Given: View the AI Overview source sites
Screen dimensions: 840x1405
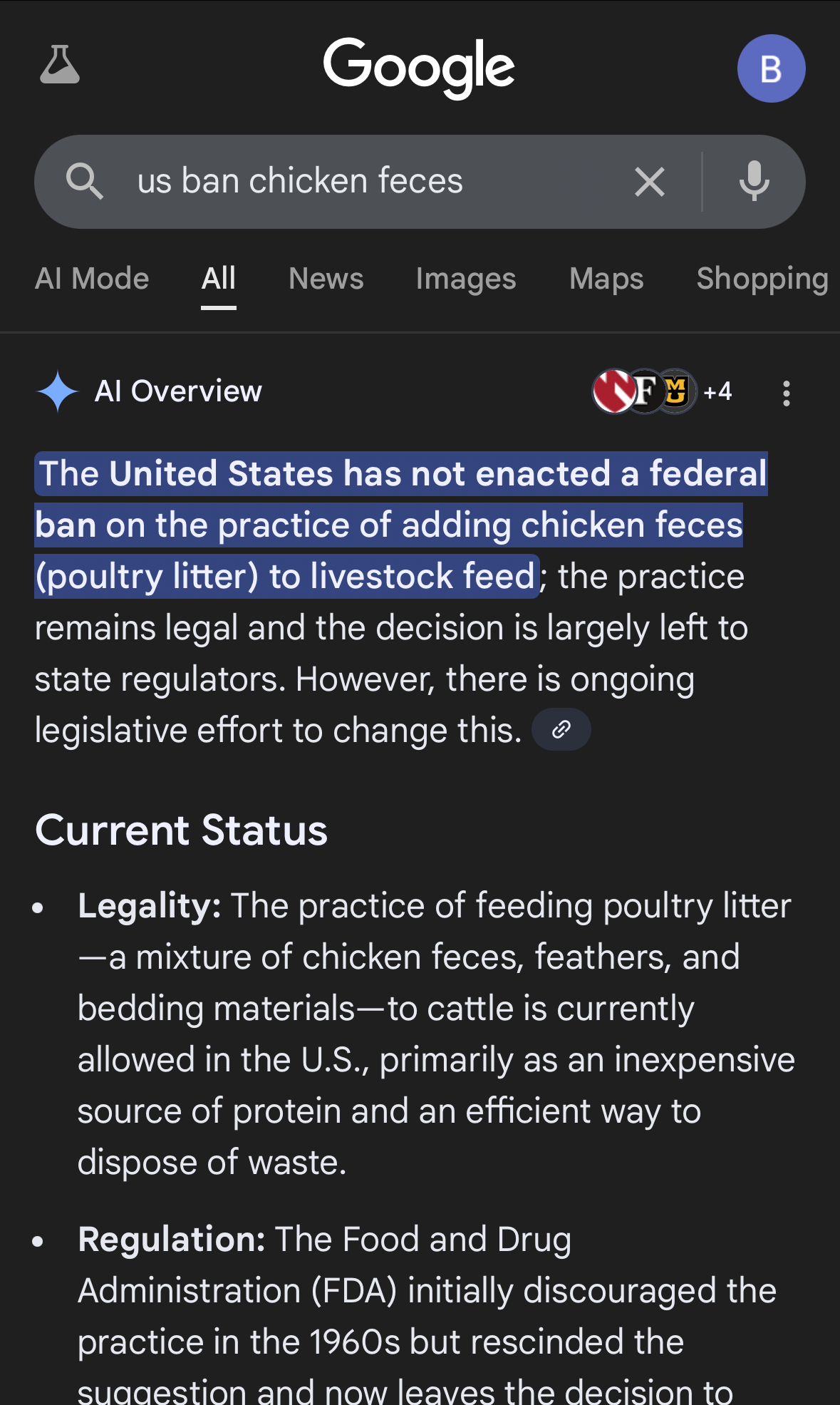Looking at the screenshot, I should (x=661, y=391).
